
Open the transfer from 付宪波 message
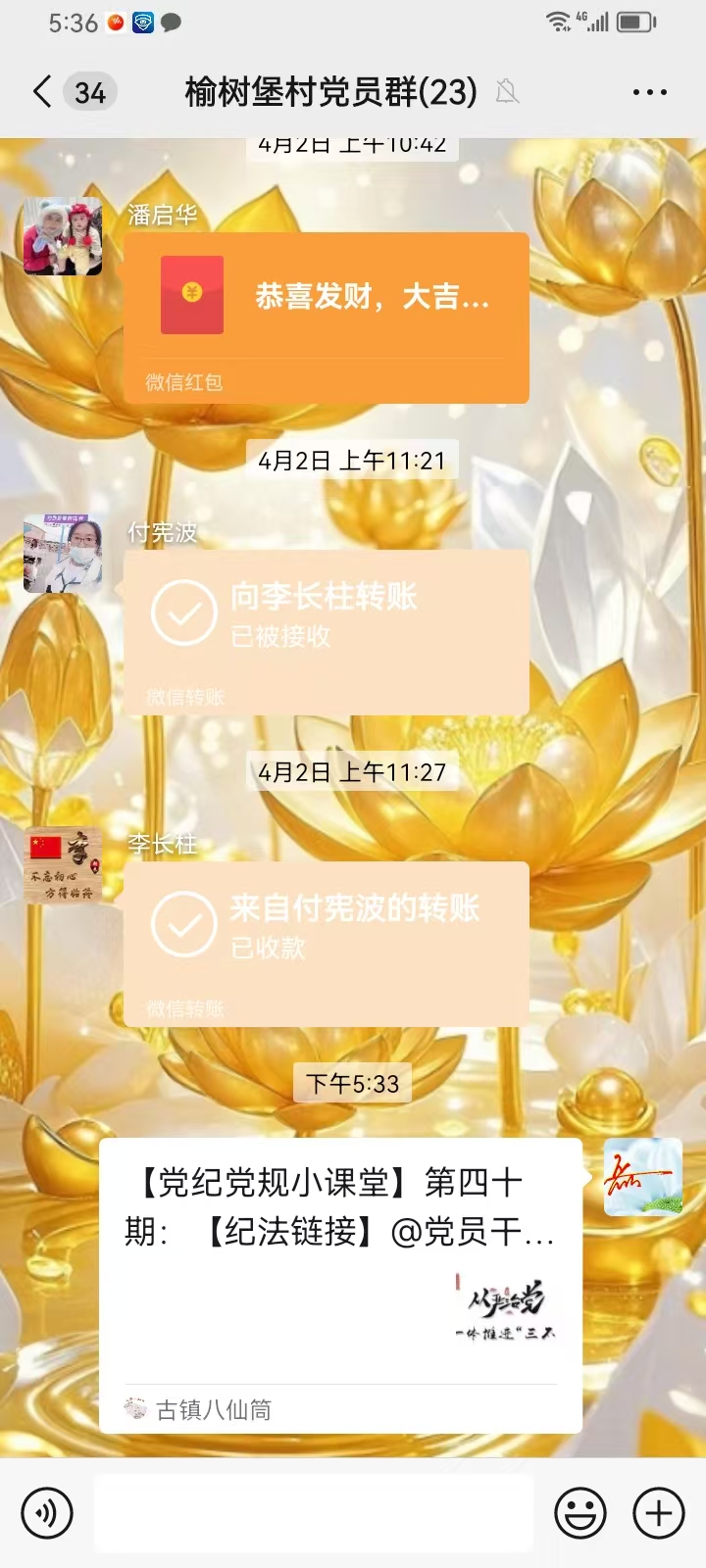click(x=327, y=944)
